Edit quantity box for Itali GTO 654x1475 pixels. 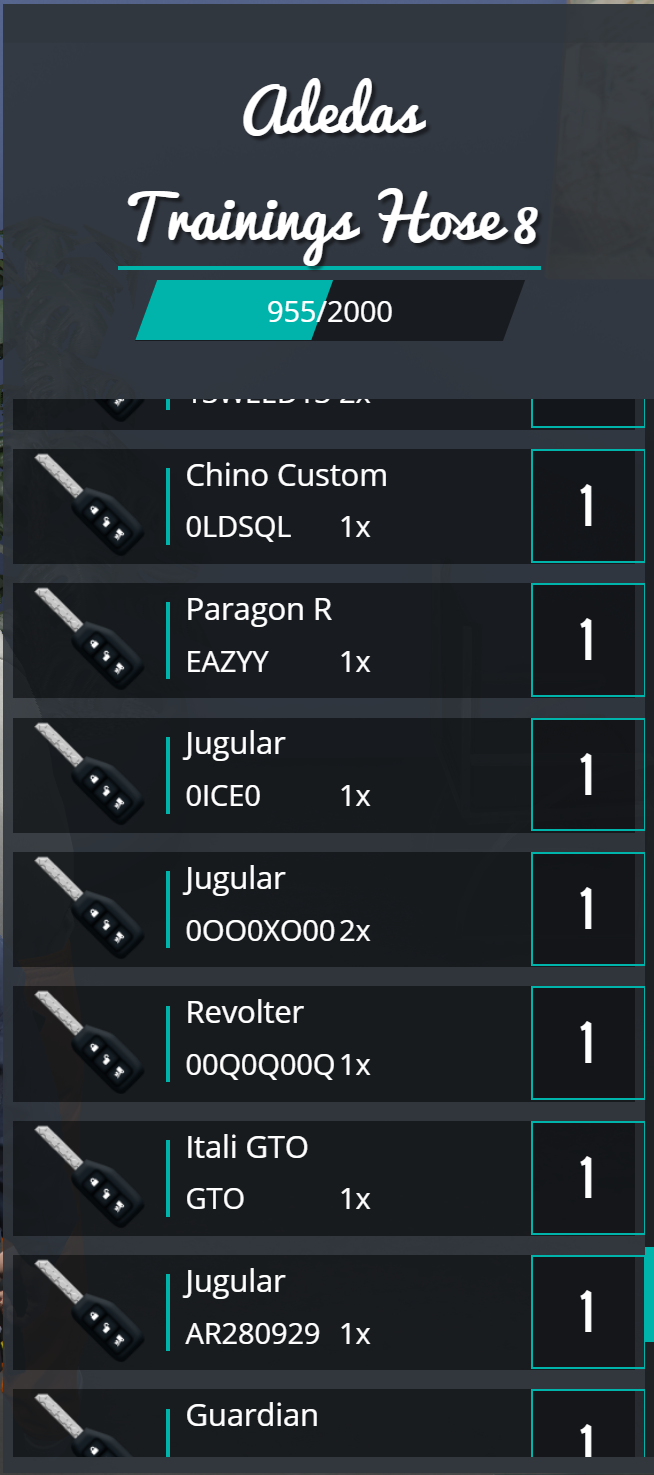[x=588, y=1178]
